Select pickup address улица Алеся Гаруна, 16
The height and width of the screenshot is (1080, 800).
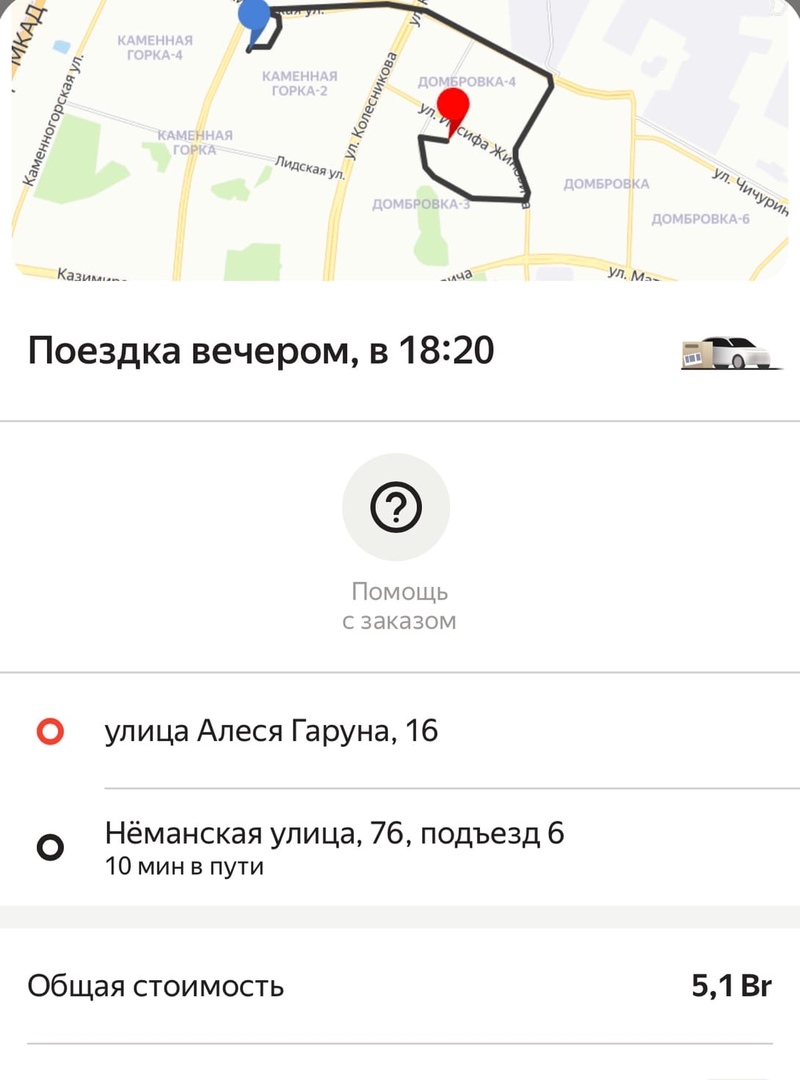click(x=271, y=731)
